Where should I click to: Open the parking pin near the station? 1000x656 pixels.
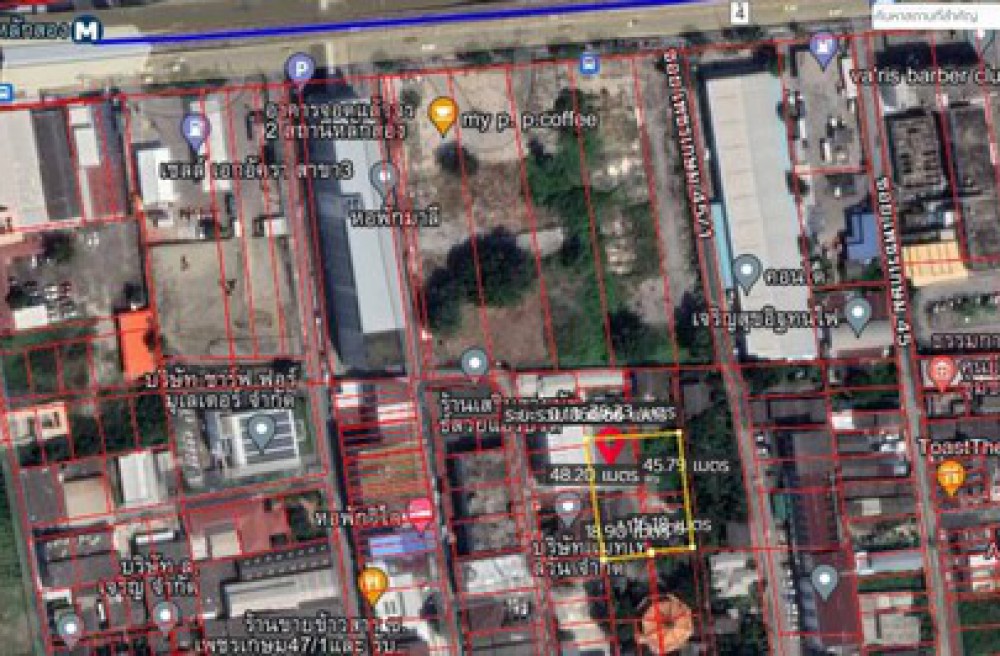[299, 69]
